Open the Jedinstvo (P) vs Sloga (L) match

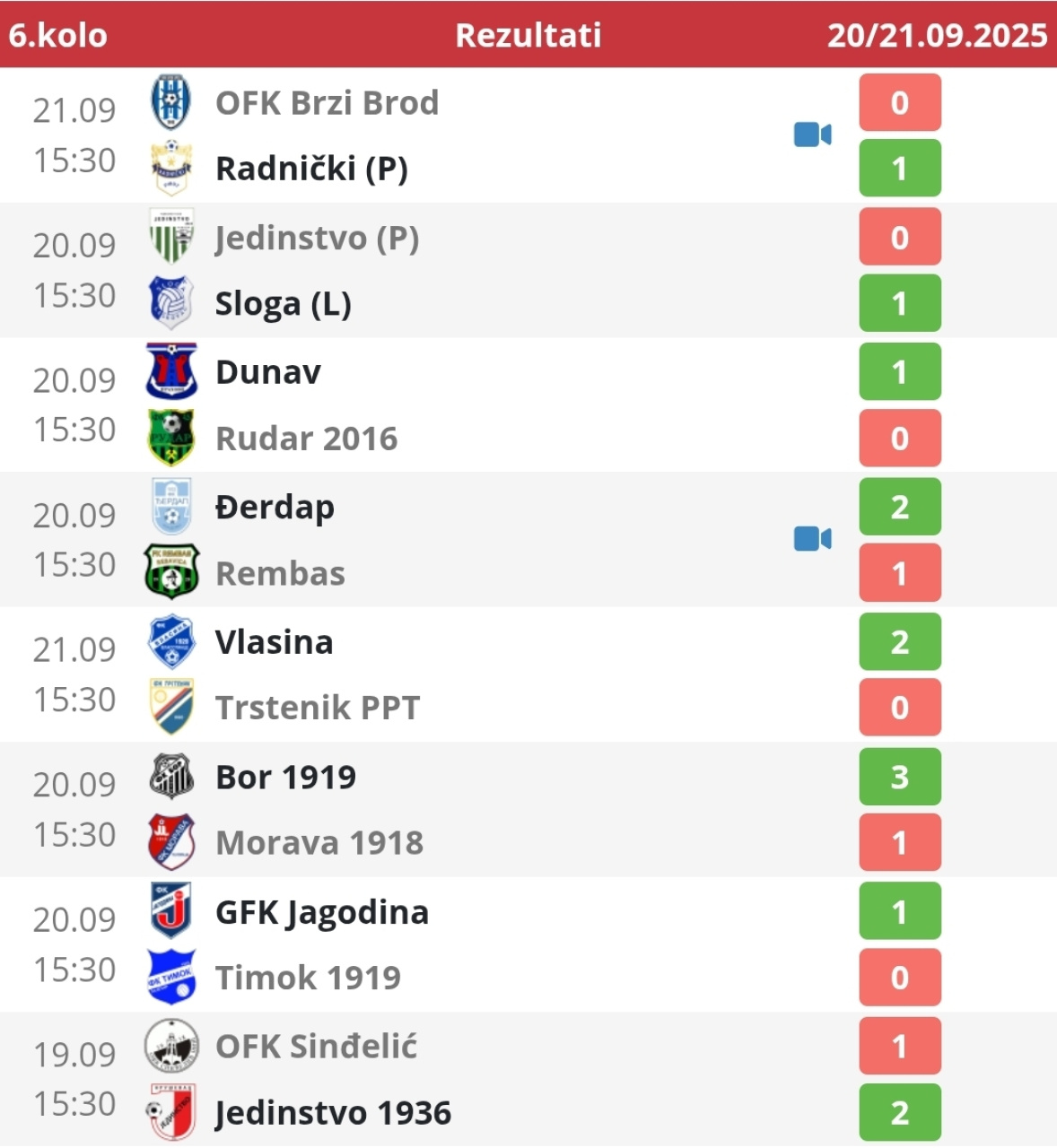(x=528, y=270)
